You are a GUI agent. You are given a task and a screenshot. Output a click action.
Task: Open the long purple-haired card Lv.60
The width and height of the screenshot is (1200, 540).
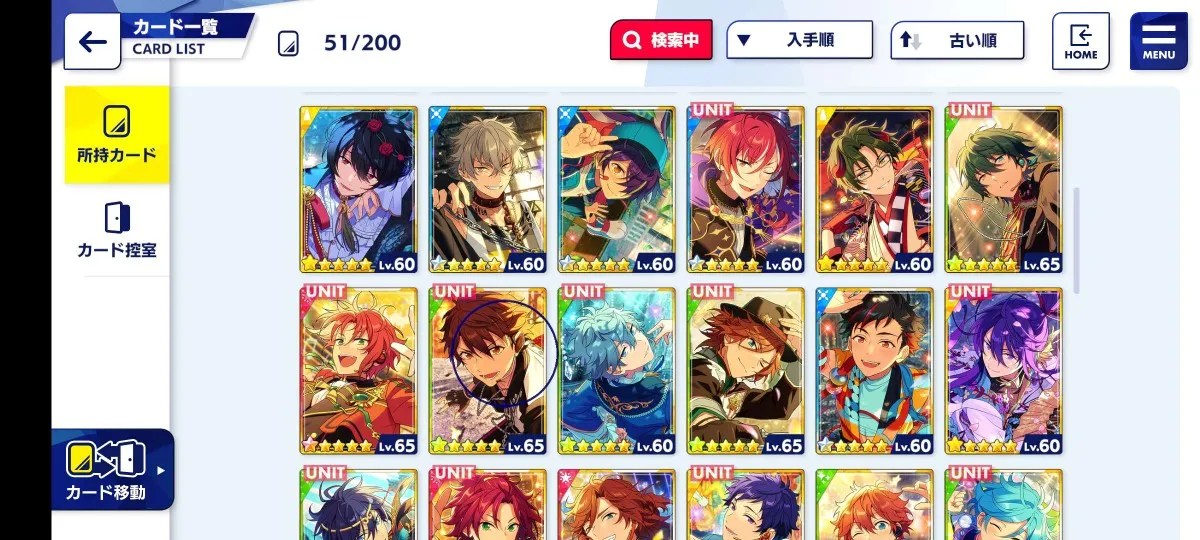click(1003, 371)
